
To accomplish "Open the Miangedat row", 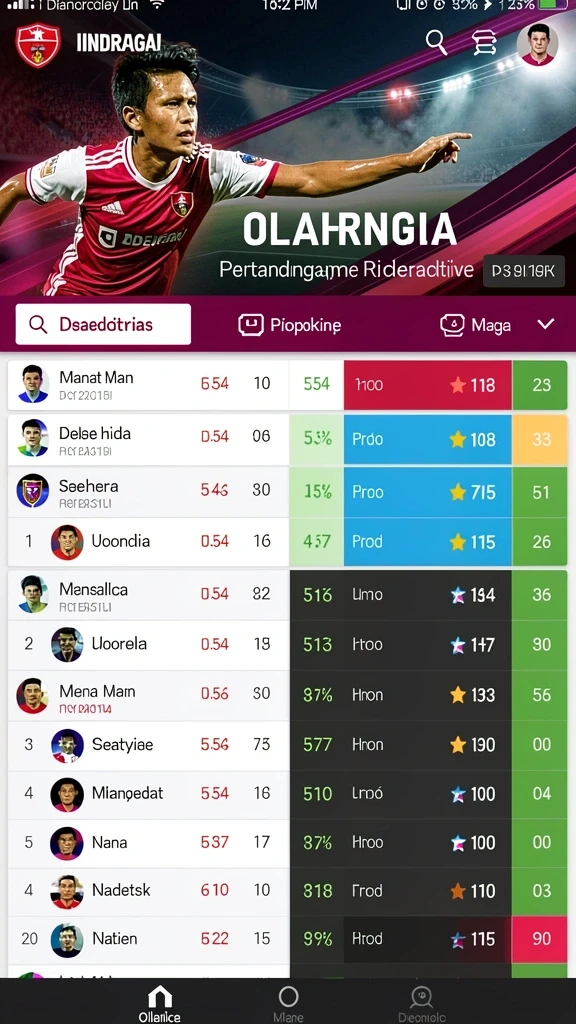I will [x=287, y=794].
